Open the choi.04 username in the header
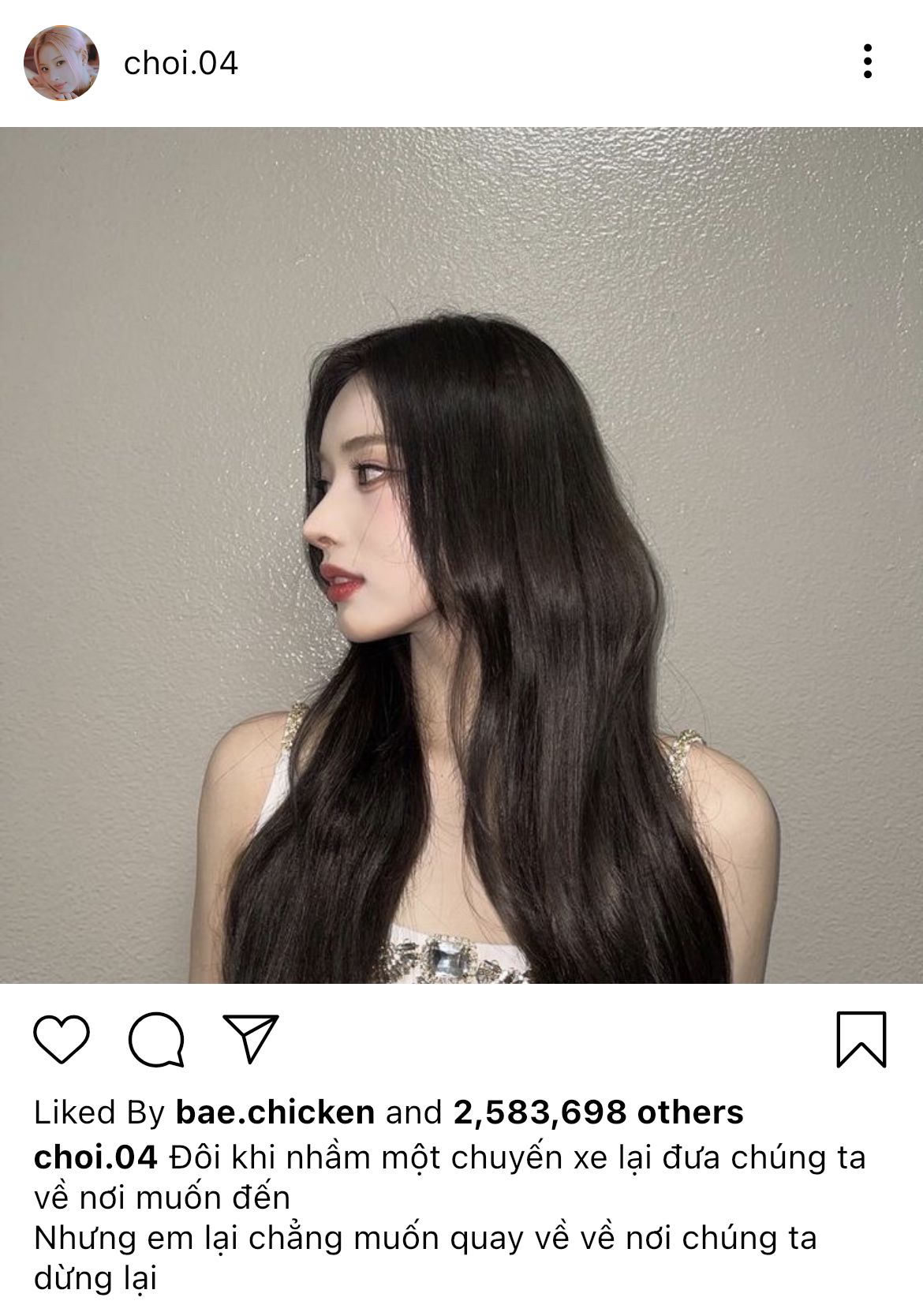This screenshot has height=1316, width=923. [181, 63]
